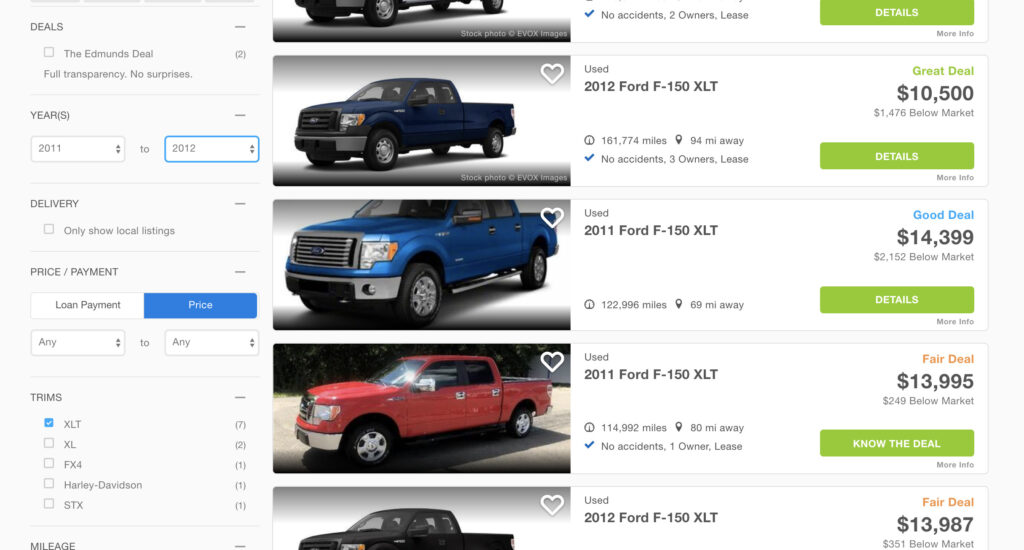Open Details for the $14,399 F-150
Image resolution: width=1024 pixels, height=550 pixels.
point(896,300)
